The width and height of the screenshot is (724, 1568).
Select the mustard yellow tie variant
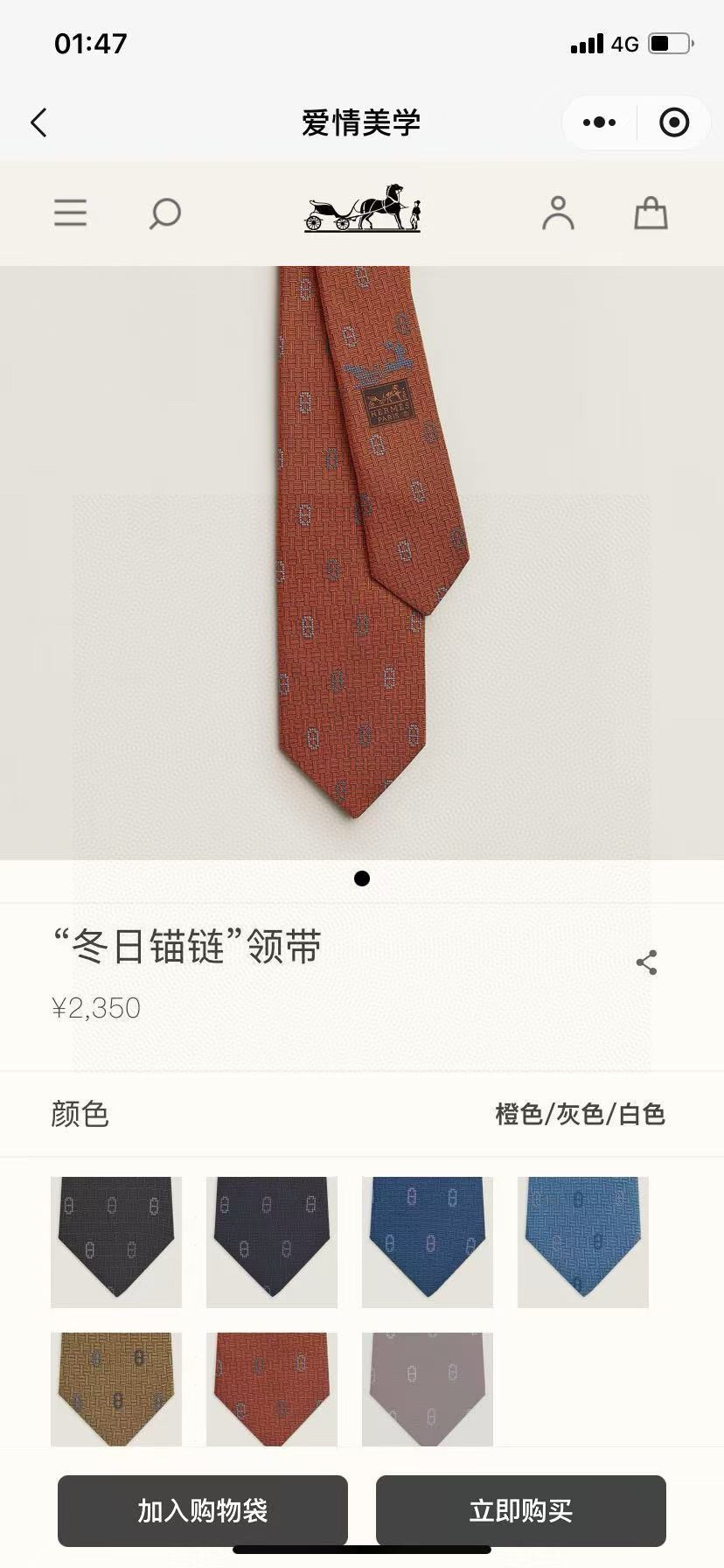(116, 1389)
